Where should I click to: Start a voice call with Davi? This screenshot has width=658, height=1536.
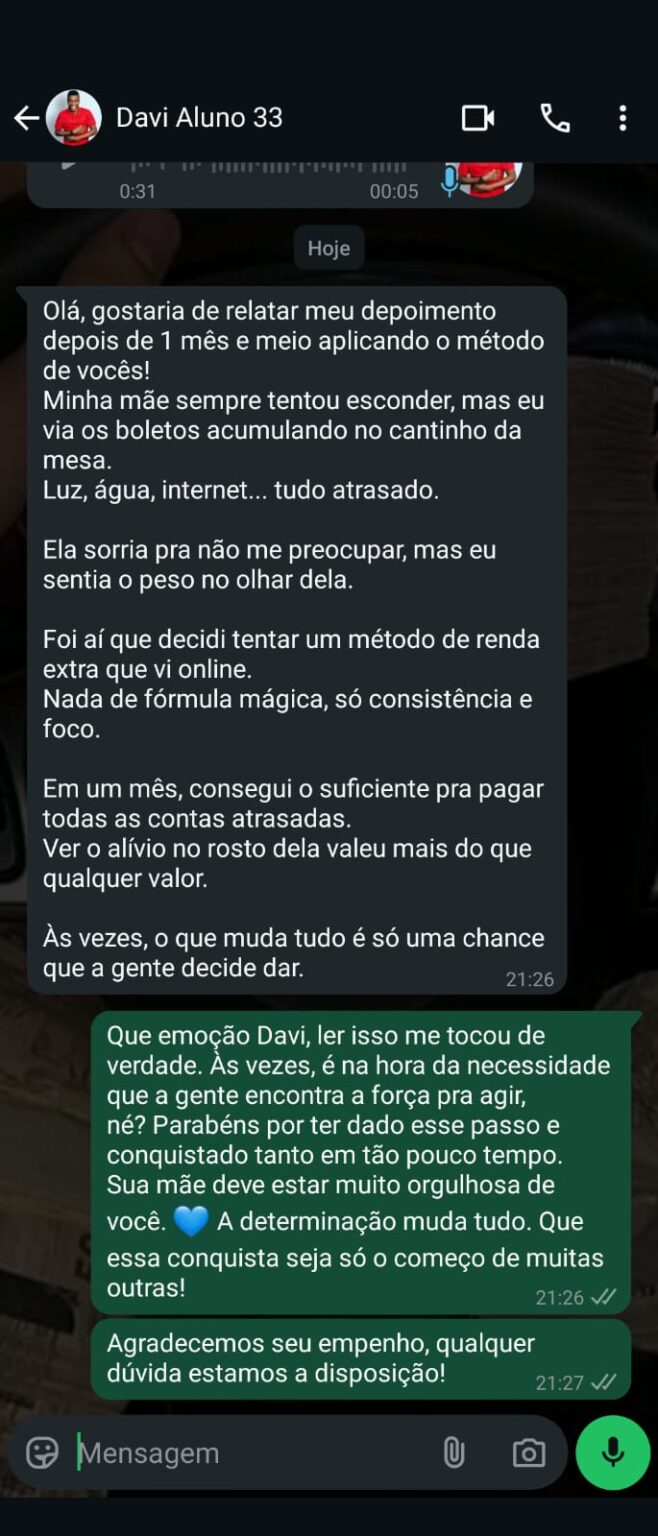click(x=555, y=118)
